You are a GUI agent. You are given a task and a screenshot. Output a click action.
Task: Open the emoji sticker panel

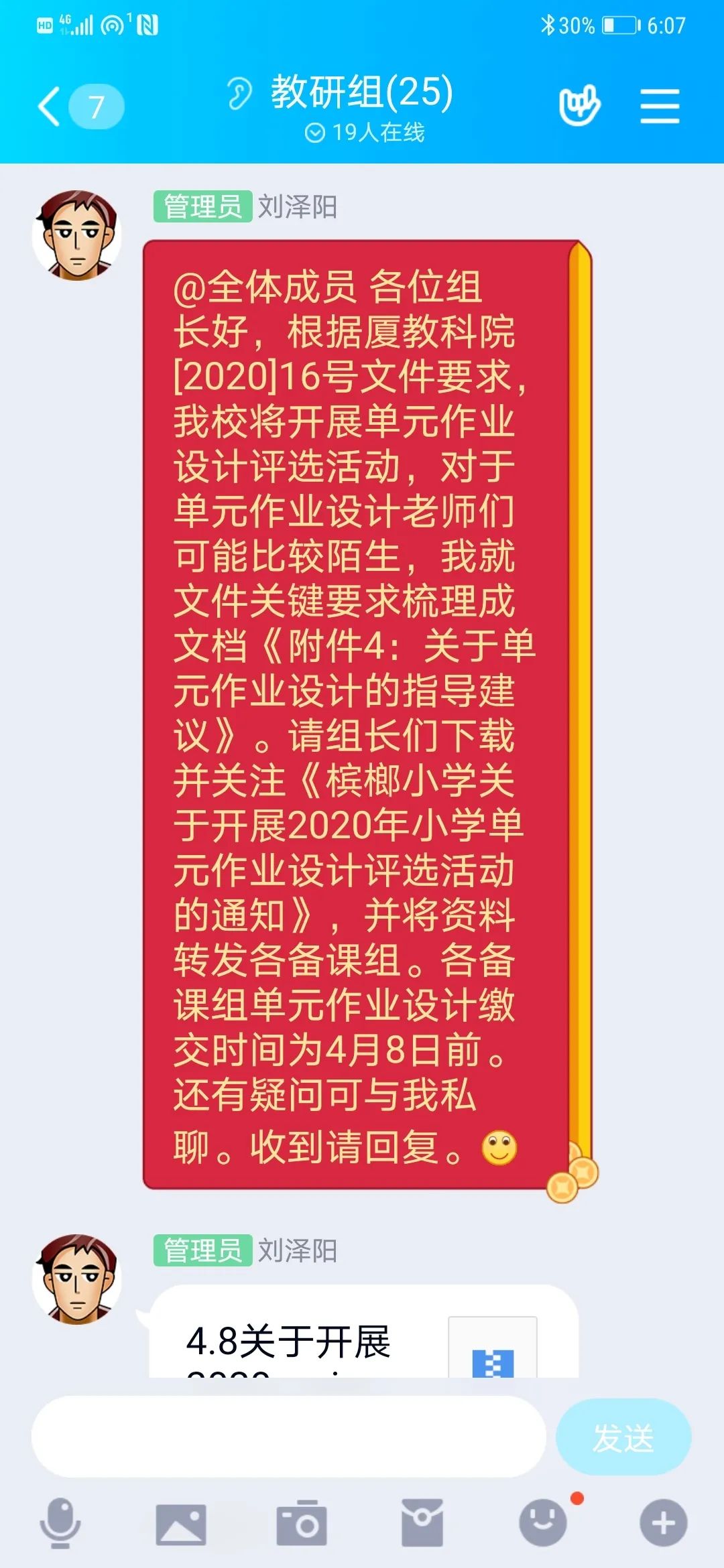(543, 1523)
